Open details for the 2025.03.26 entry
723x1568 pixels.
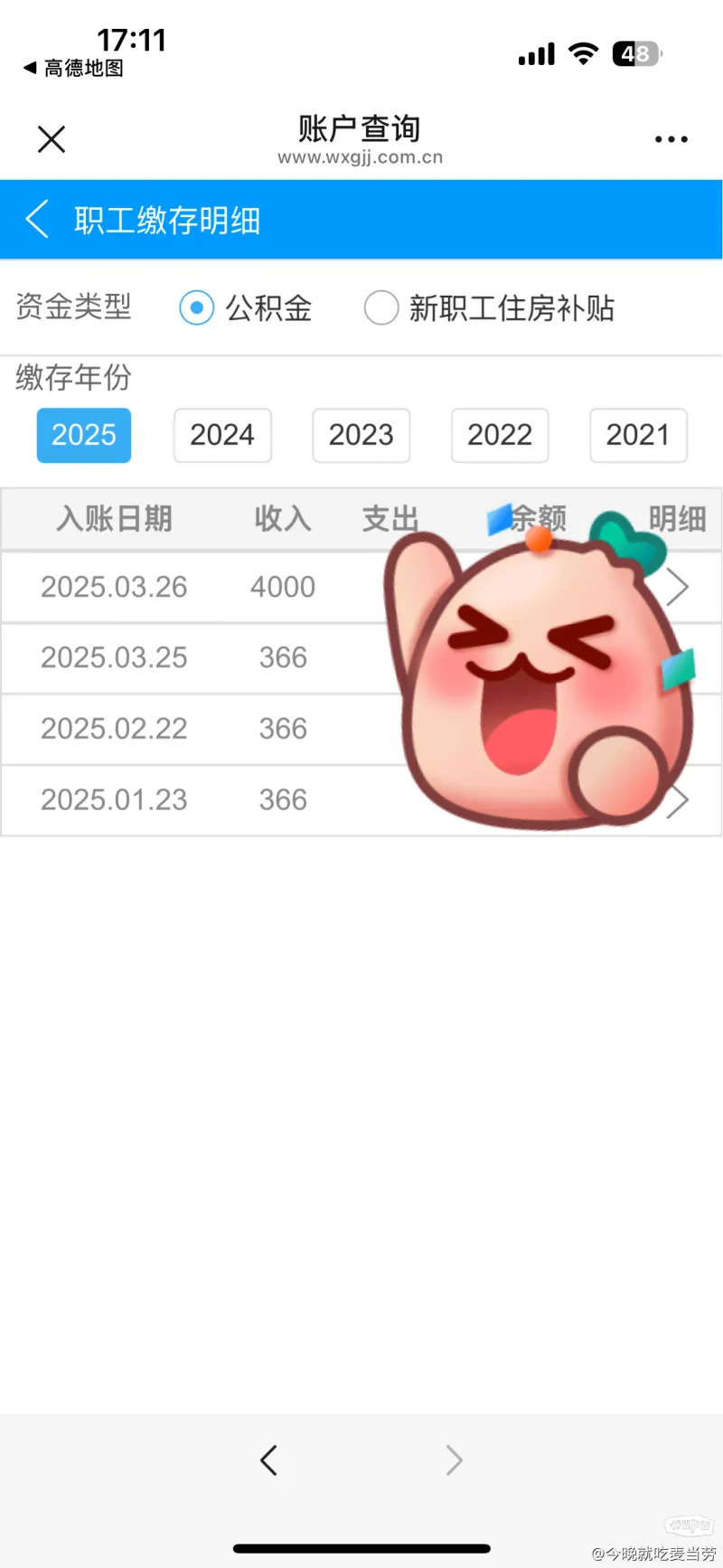coord(678,587)
